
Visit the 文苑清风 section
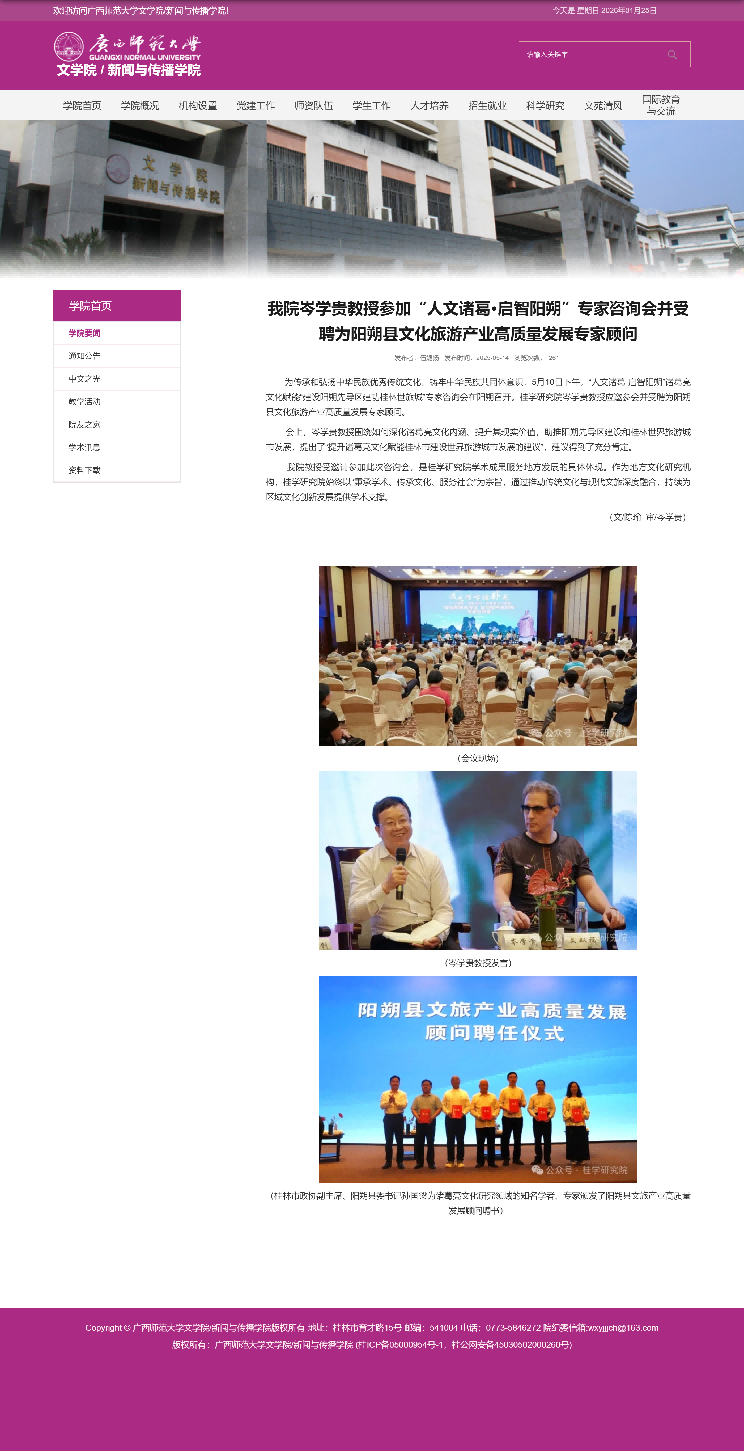(x=604, y=105)
